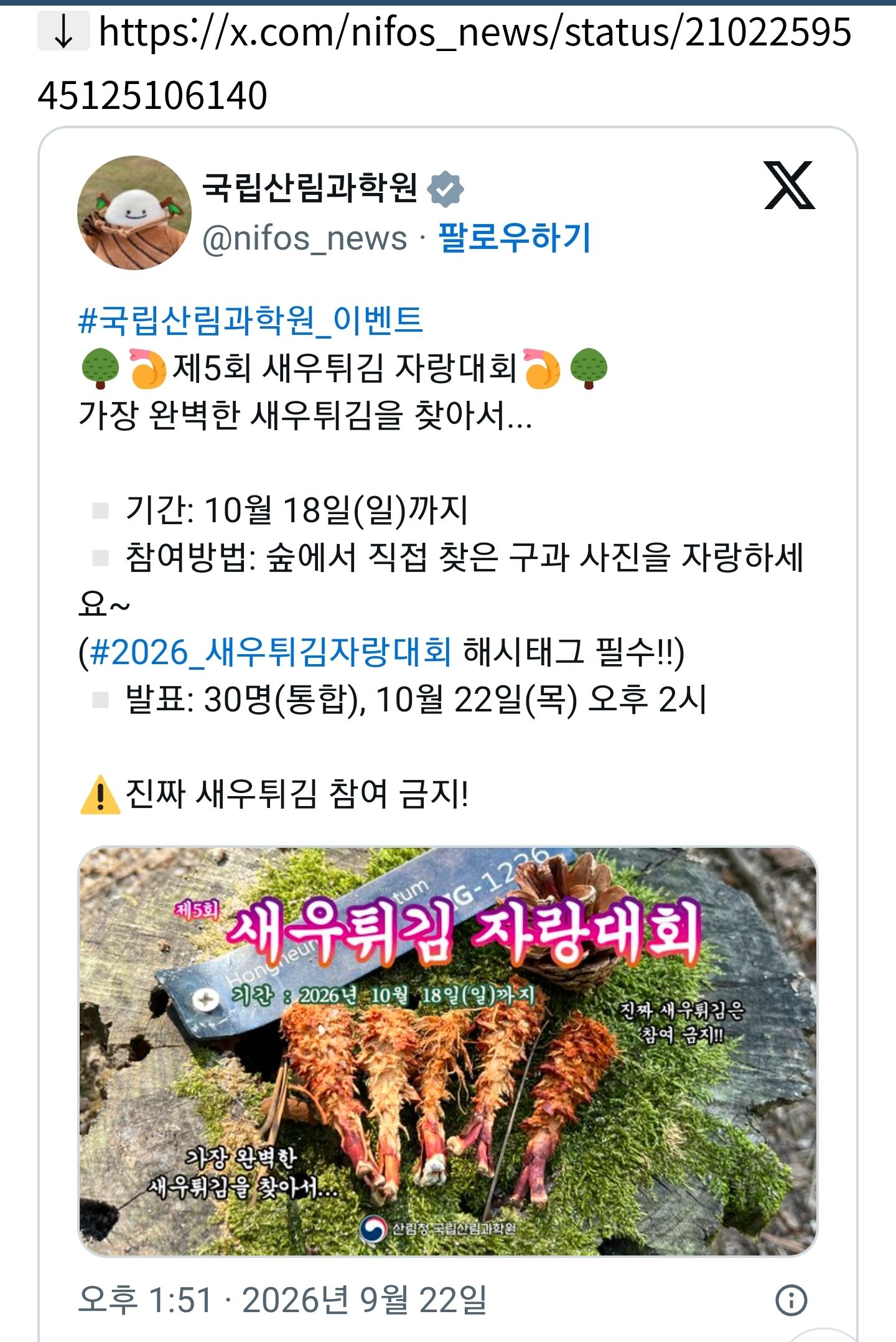Viewport: 896px width, 1342px height.
Task: Open the tweet info icon
Action: click(x=791, y=1300)
